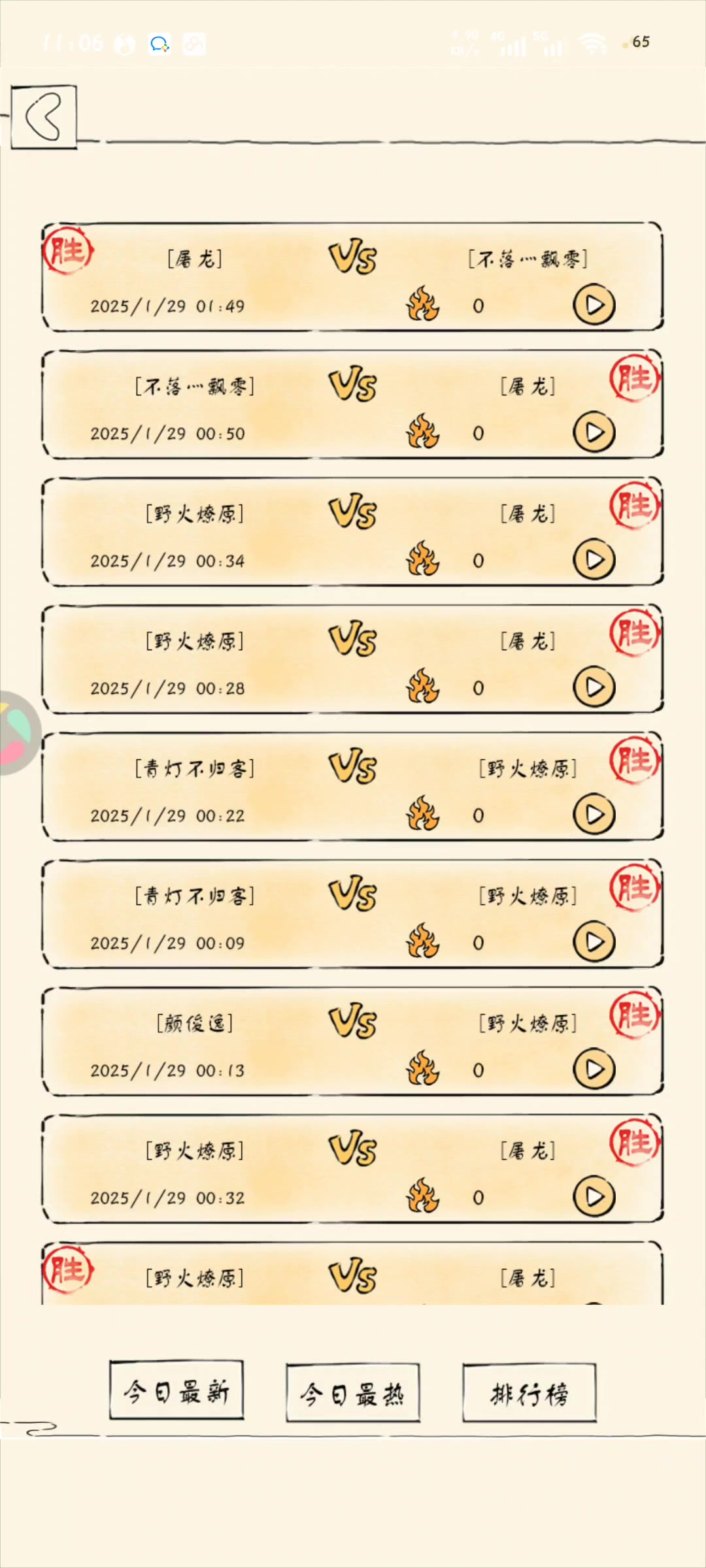Open the 排行榜 leaderboard

529,1393
